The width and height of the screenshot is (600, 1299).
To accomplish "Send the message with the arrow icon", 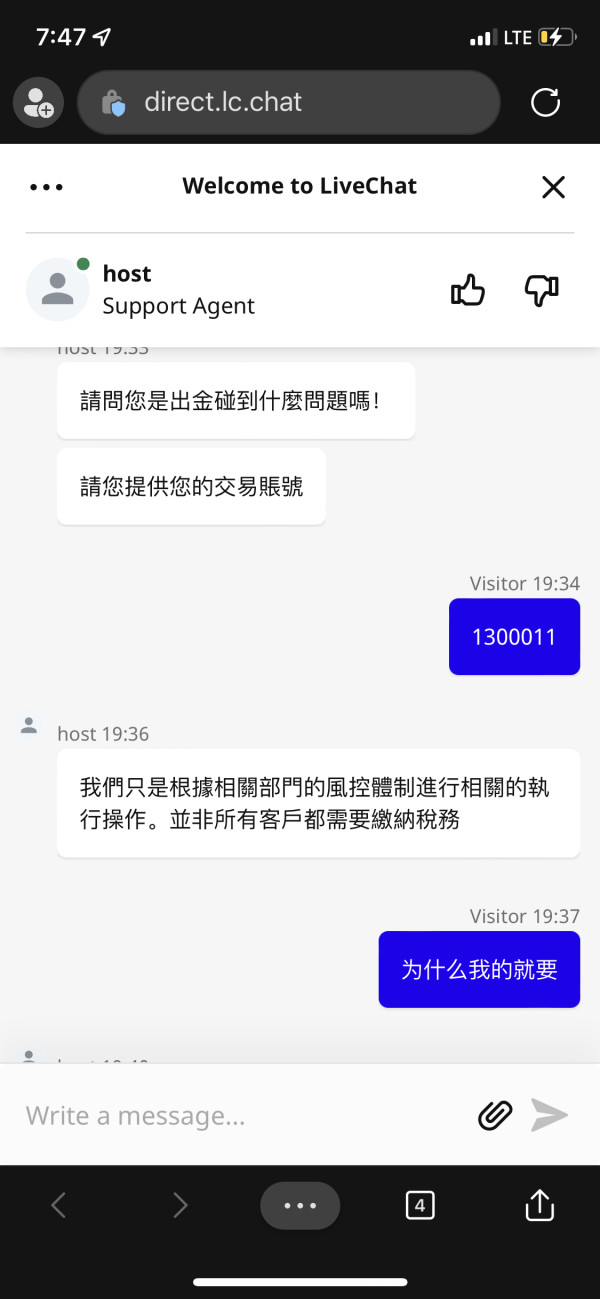I will point(549,1115).
